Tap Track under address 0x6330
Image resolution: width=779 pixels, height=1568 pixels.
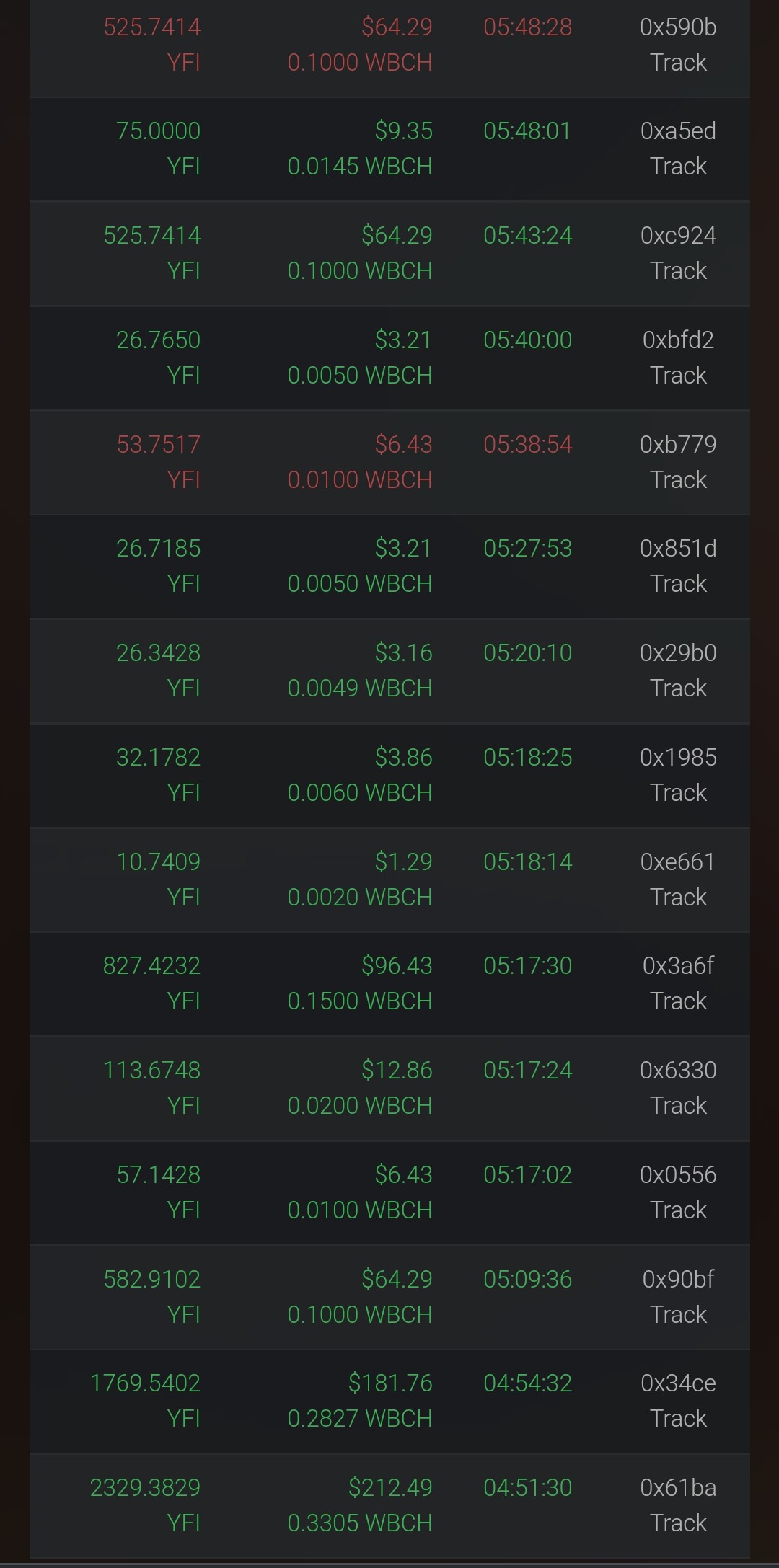[678, 1106]
